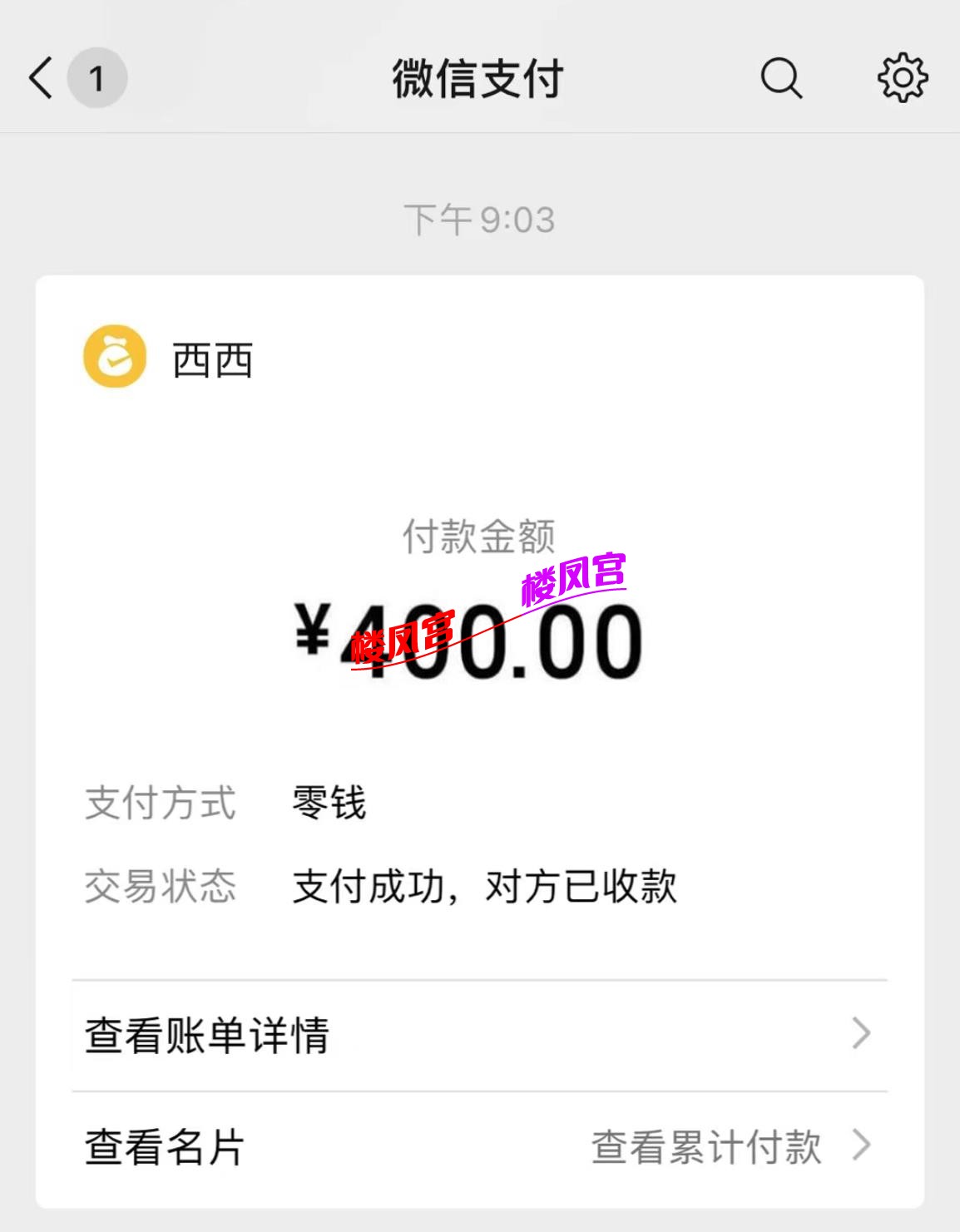The height and width of the screenshot is (1232, 960).
Task: Select 查看累计付款 to view cumulative payments
Action: coord(704,1146)
